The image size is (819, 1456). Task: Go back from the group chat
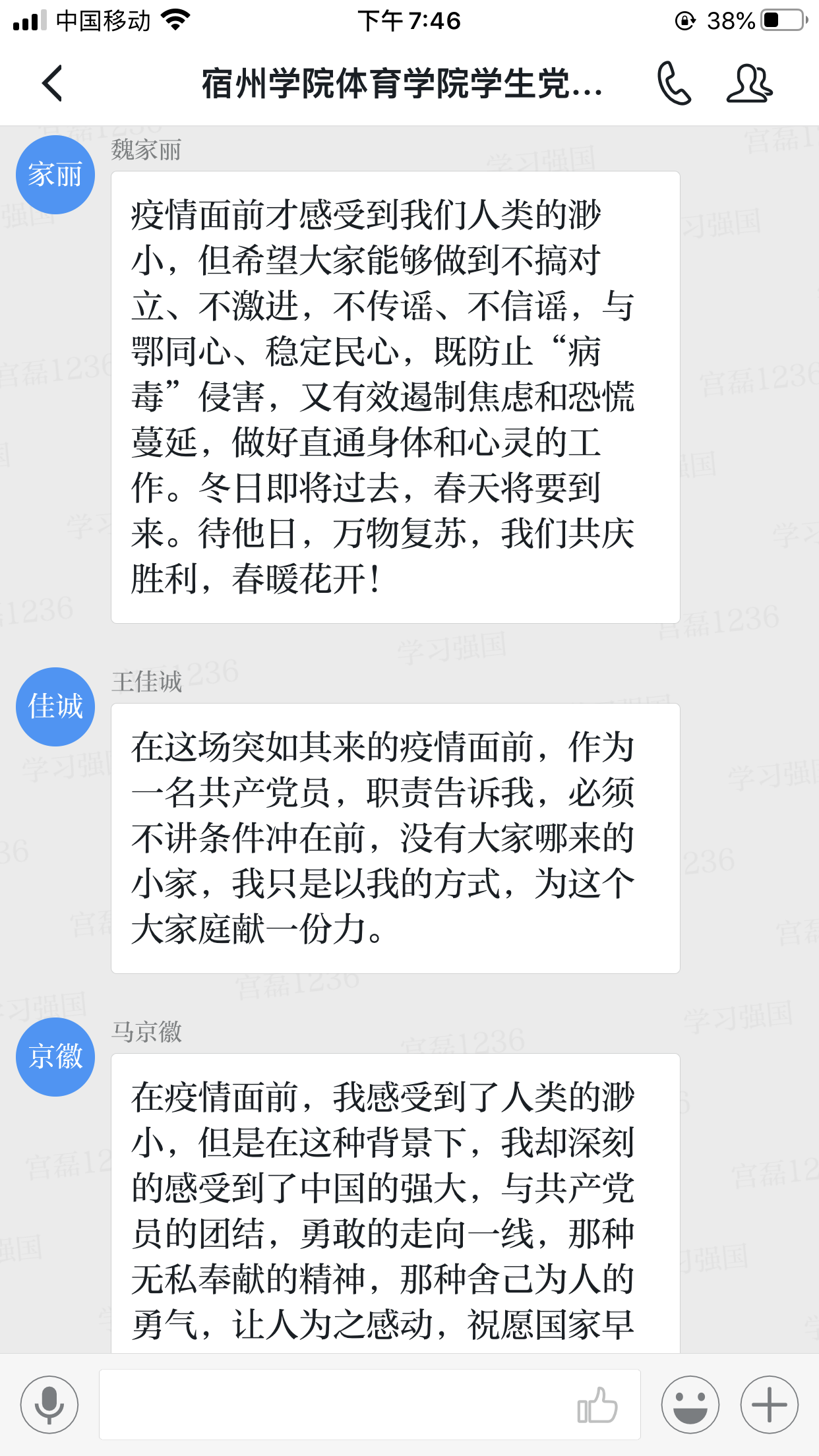point(52,84)
